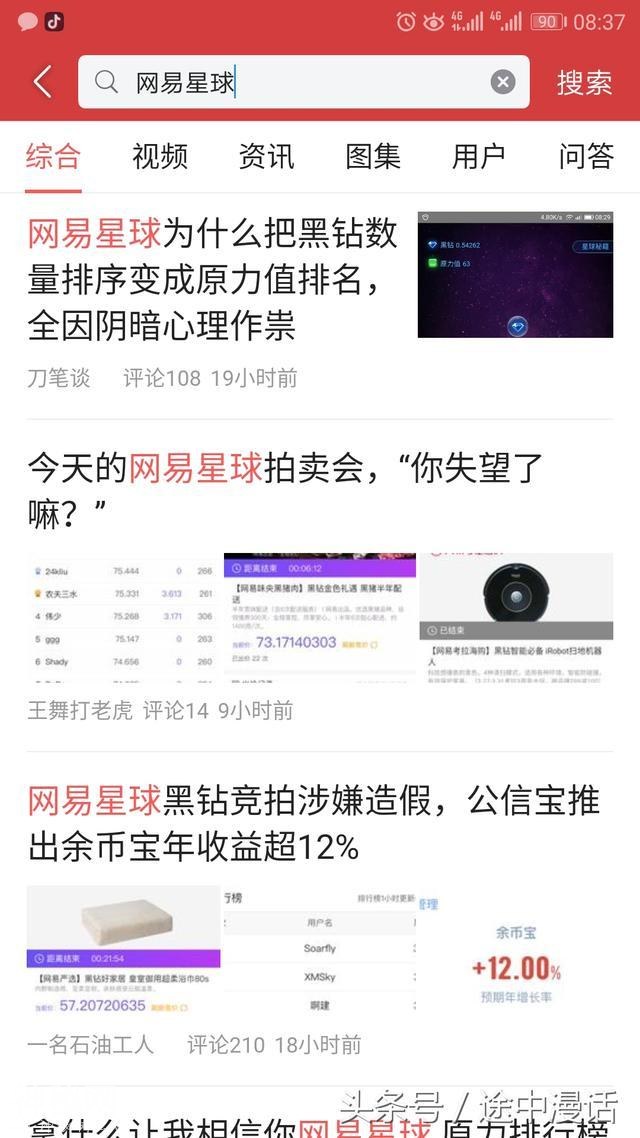Screen dimensions: 640x1138
Task: View the iRobot 扫地机器人 image tile
Action: pos(516,618)
